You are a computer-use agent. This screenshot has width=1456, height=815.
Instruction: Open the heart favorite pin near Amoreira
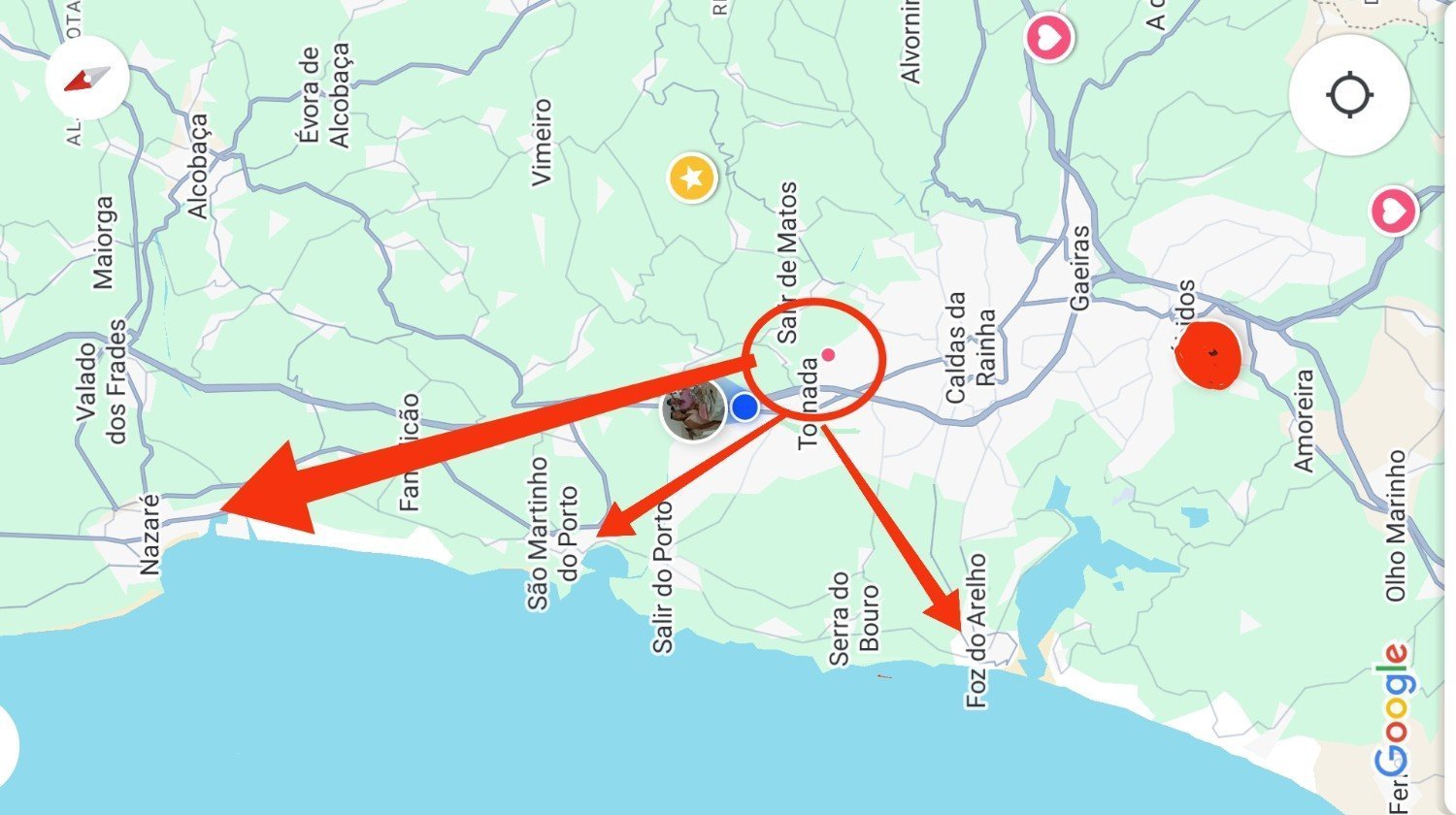1393,210
